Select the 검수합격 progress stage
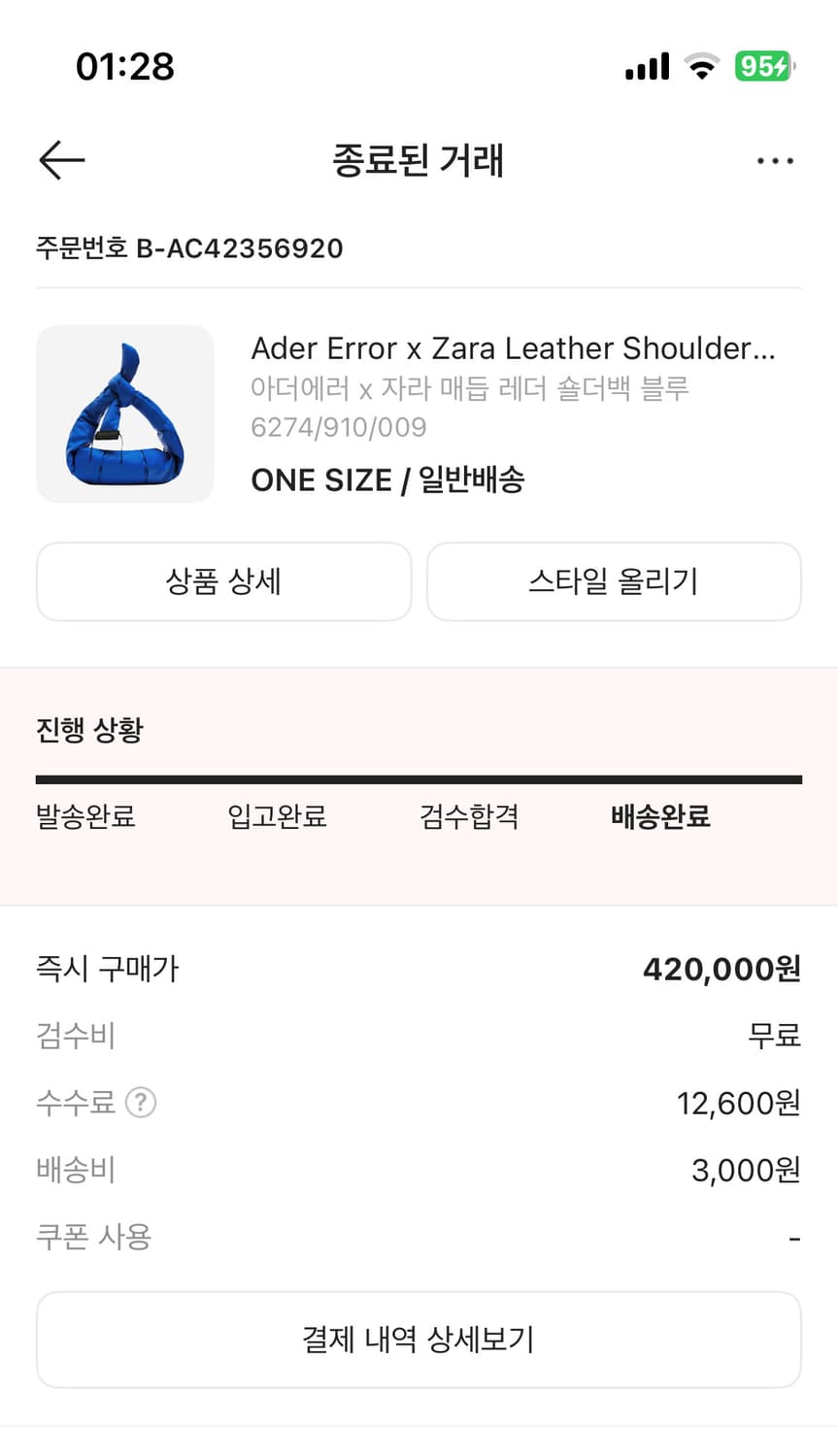The height and width of the screenshot is (1456, 838). (x=468, y=817)
